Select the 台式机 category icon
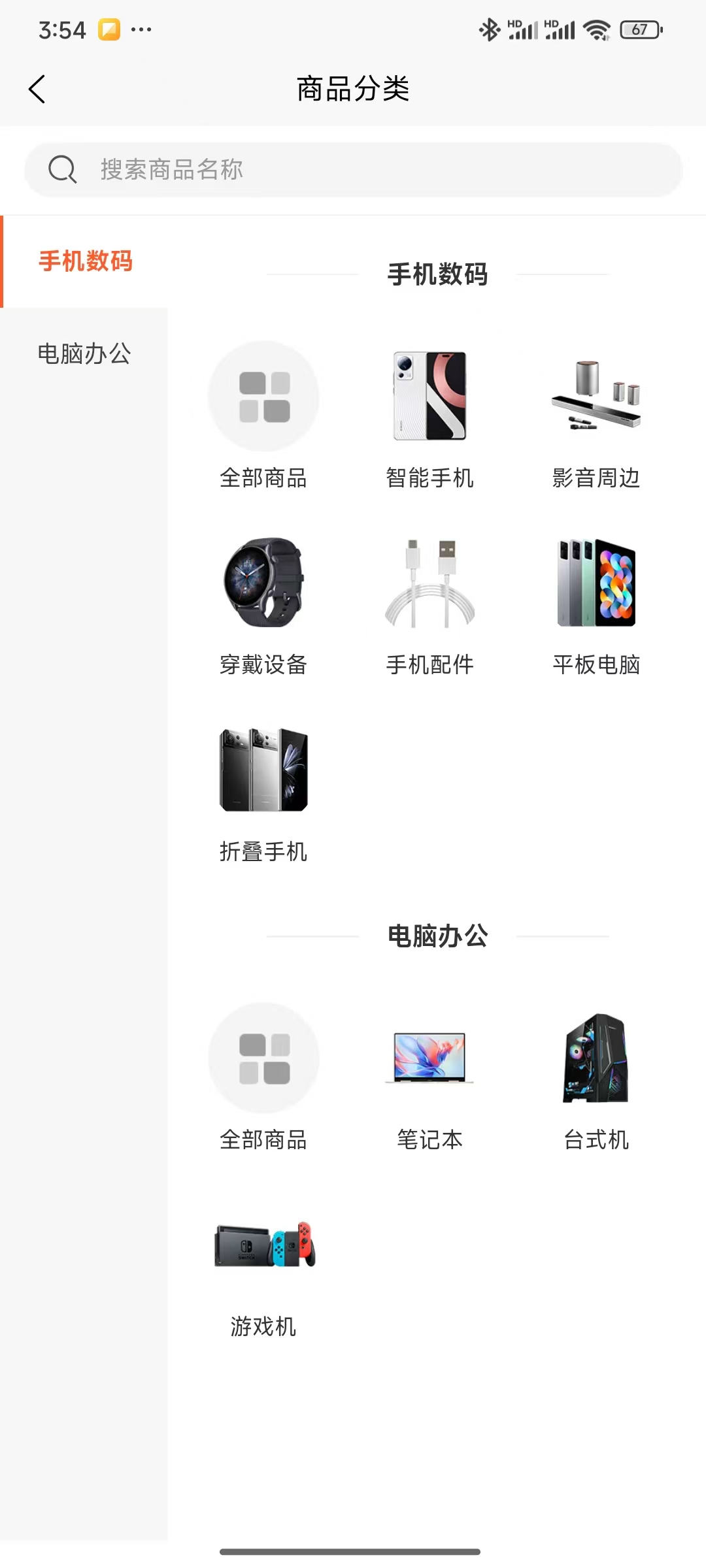 pyautogui.click(x=595, y=1058)
